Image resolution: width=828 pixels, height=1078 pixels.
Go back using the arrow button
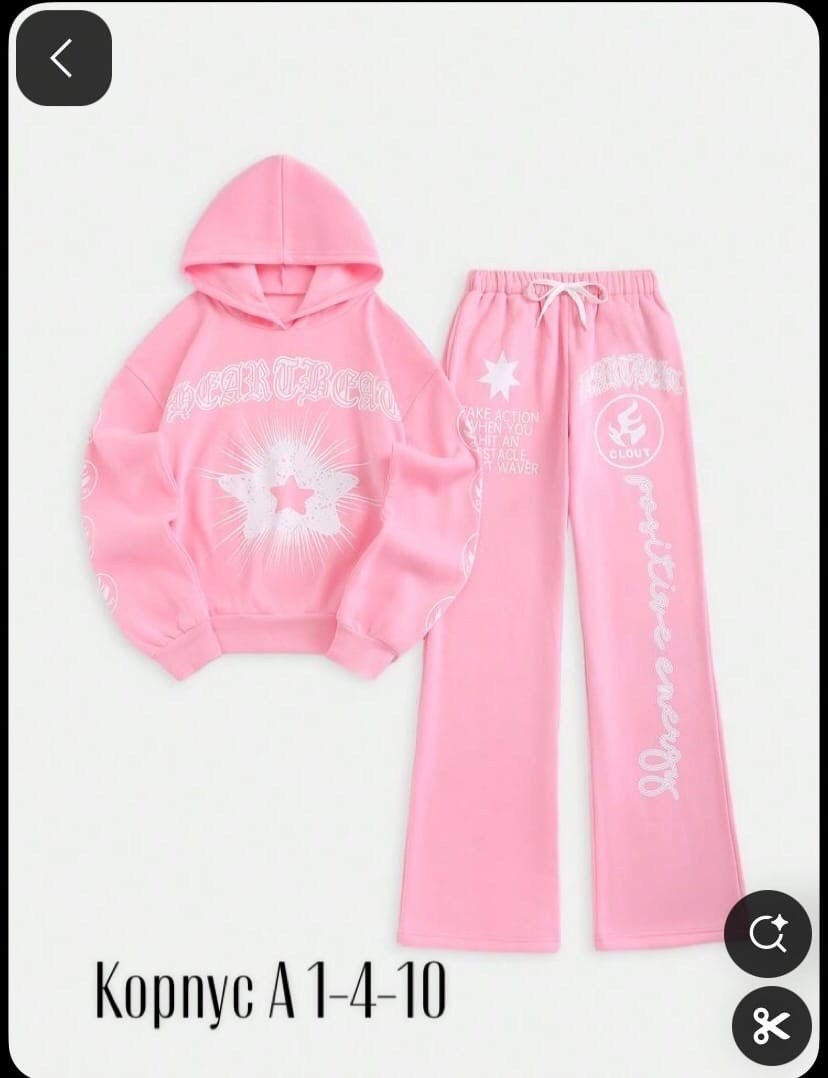click(63, 58)
